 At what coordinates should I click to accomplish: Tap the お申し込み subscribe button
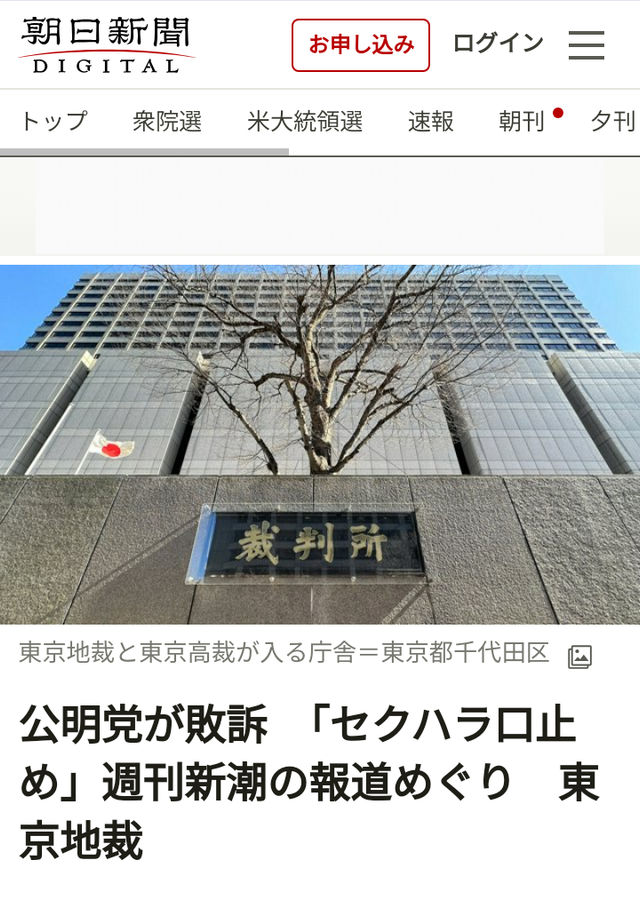[361, 45]
